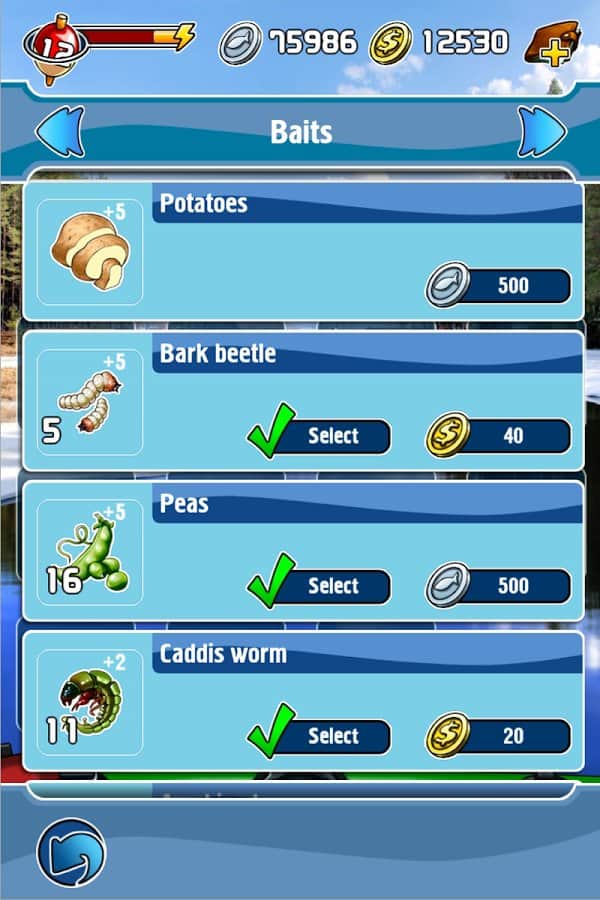Open the Potatoes bait picture
600x900 pixels.
89,252
